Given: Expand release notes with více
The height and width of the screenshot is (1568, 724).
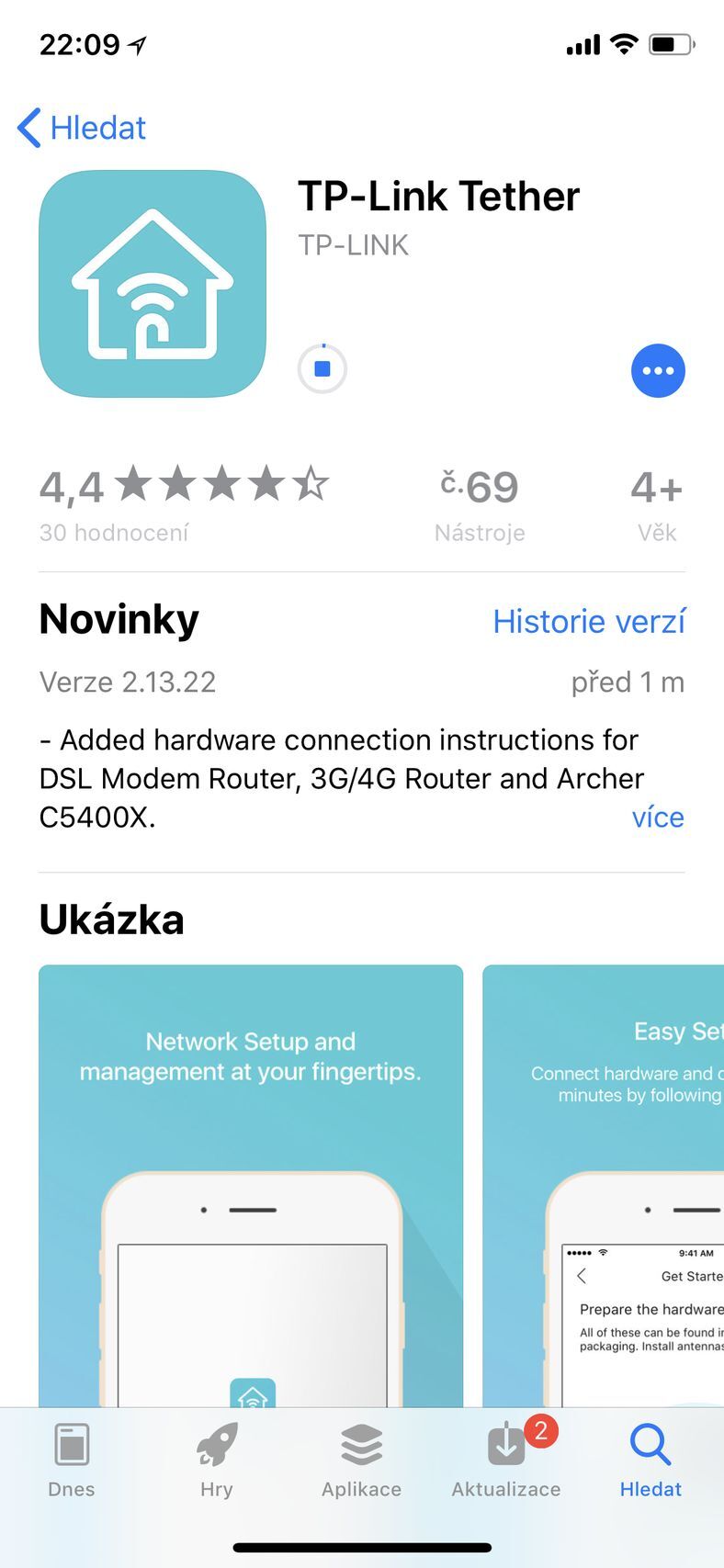Looking at the screenshot, I should (658, 818).
